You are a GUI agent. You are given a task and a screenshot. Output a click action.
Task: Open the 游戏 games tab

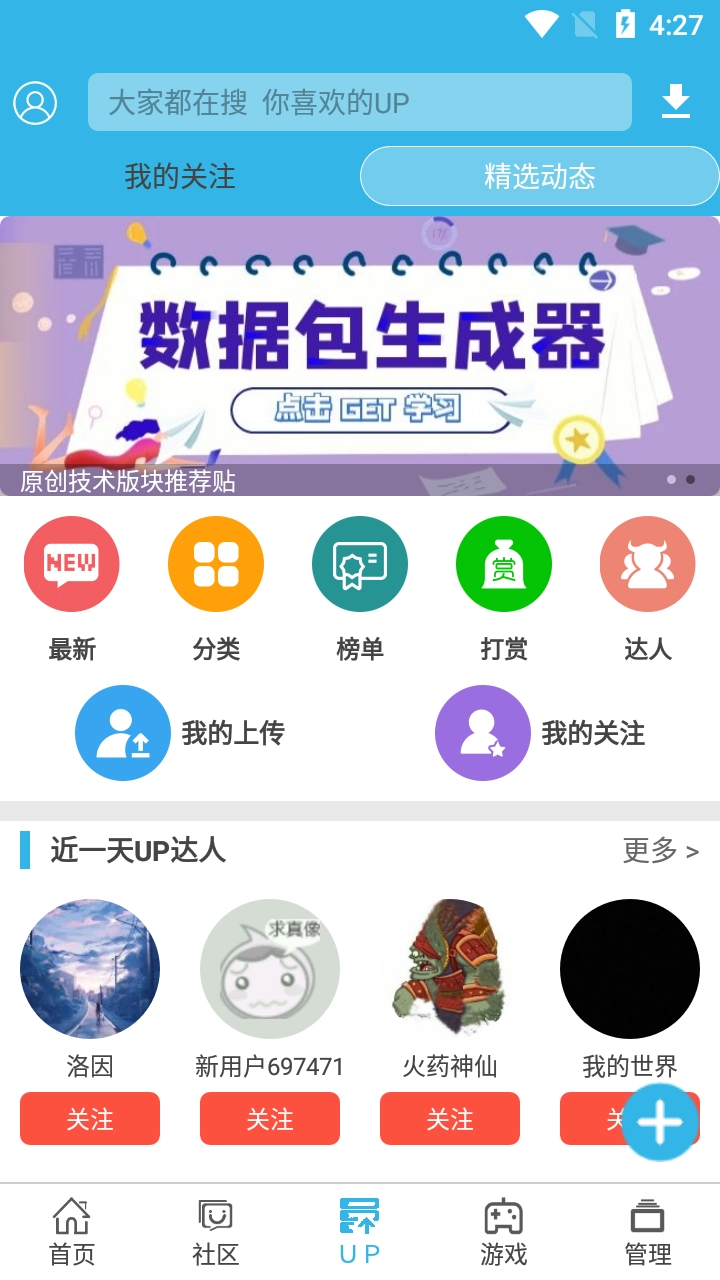(x=503, y=1228)
